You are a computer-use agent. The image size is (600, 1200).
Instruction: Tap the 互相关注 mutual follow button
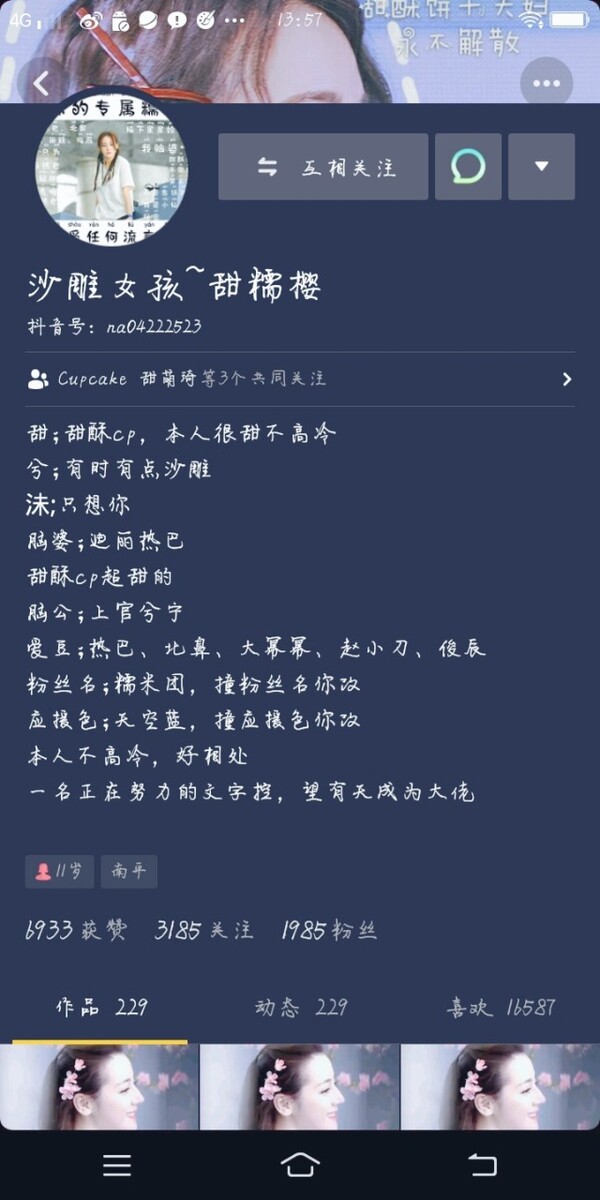point(323,167)
